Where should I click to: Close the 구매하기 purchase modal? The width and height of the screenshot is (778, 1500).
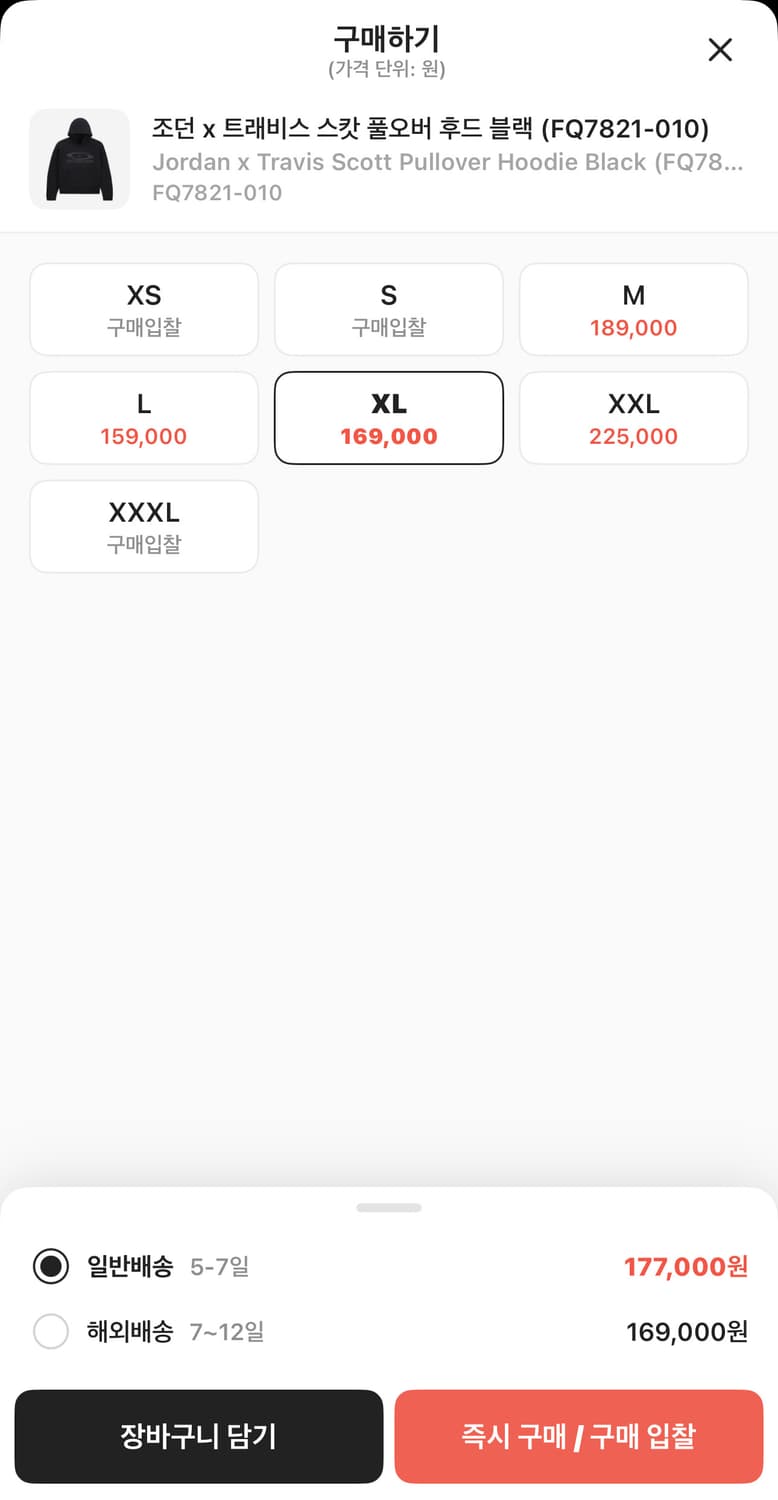coord(720,49)
